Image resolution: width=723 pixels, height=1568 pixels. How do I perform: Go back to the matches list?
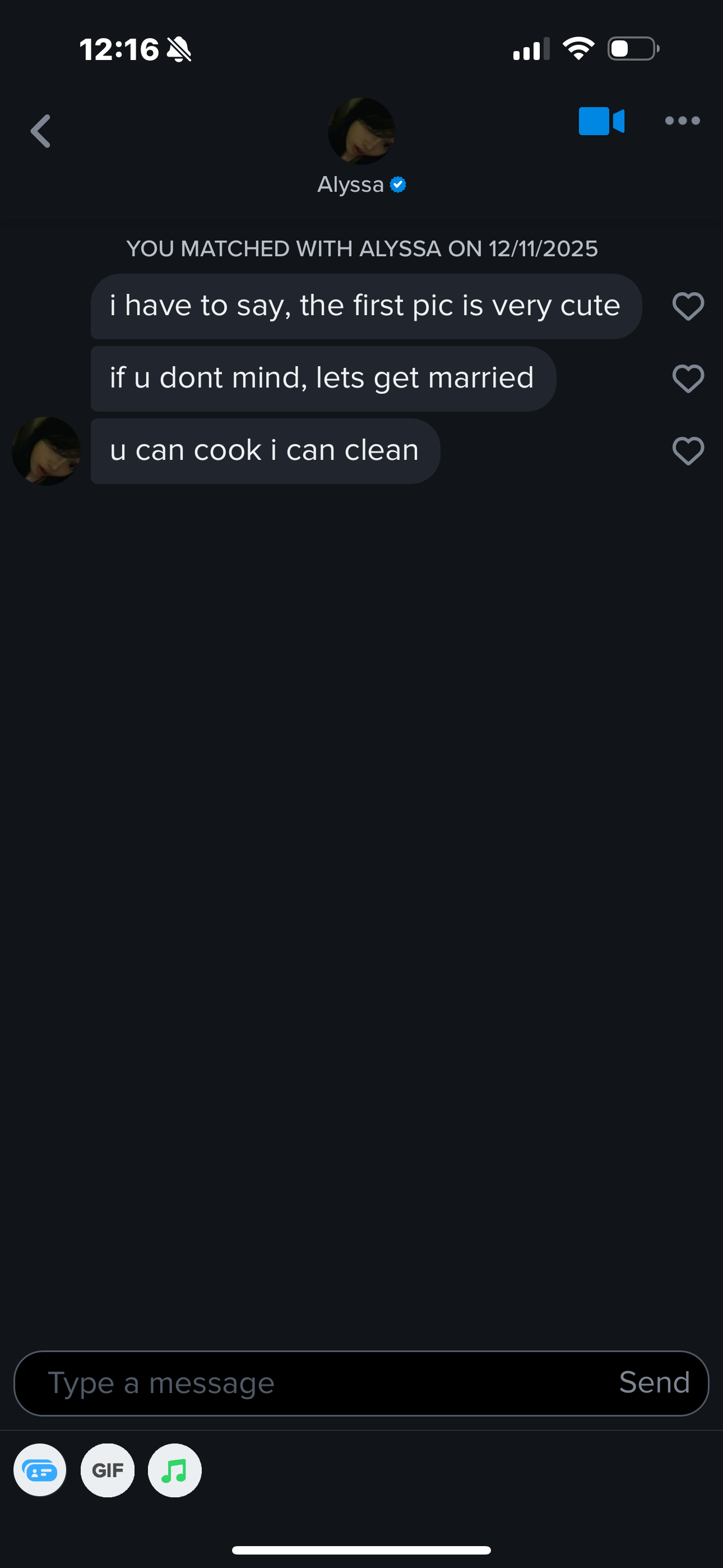point(41,131)
